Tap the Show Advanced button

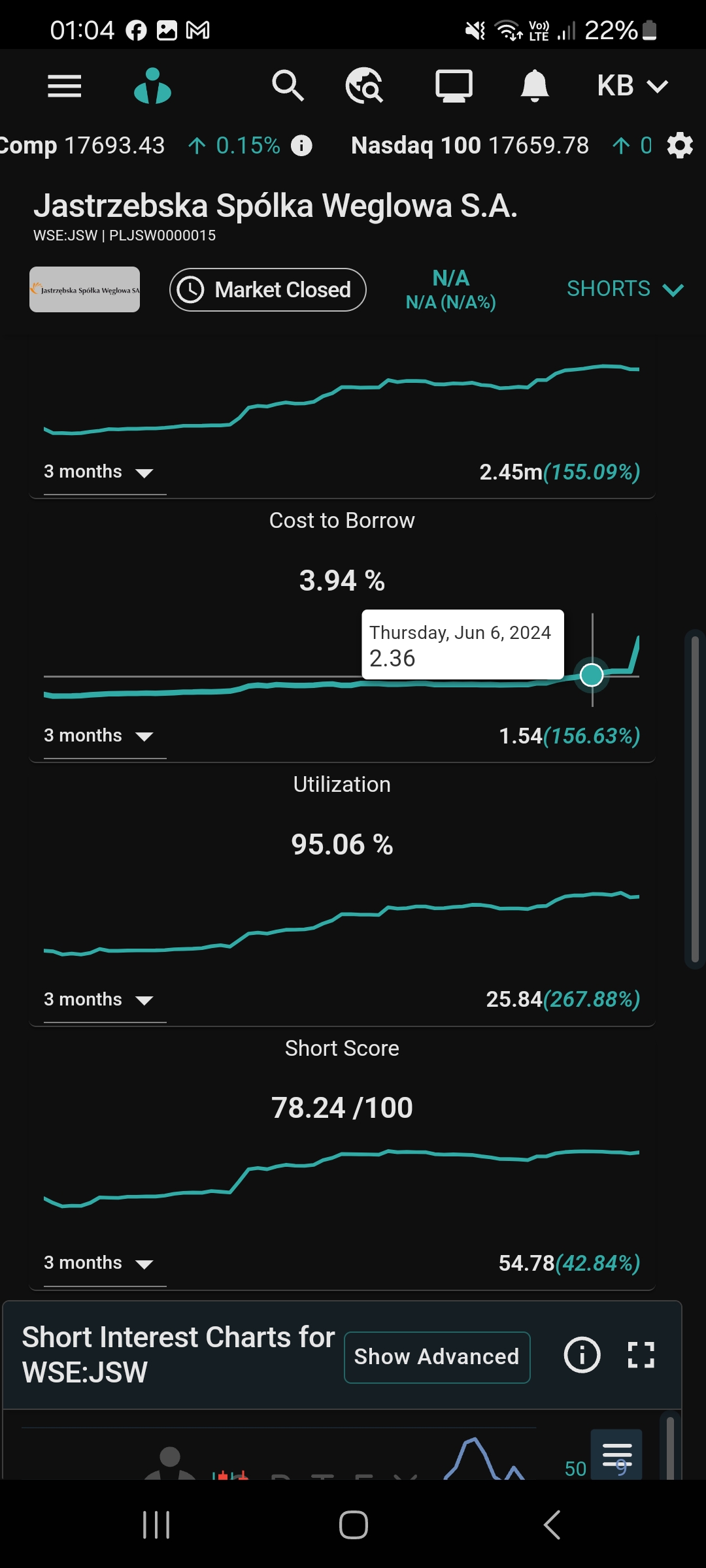tap(437, 1357)
